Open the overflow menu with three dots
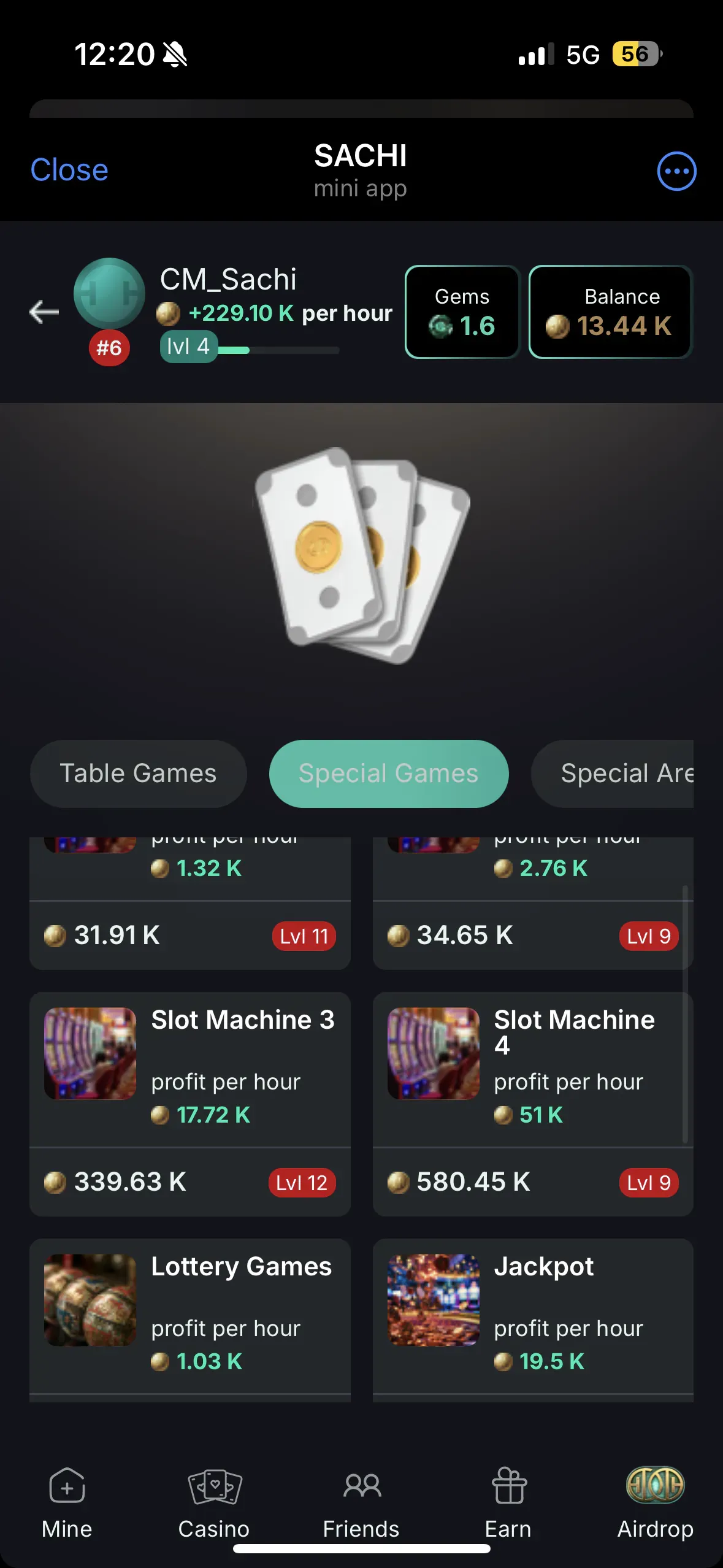The width and height of the screenshot is (723, 1568). click(x=676, y=171)
